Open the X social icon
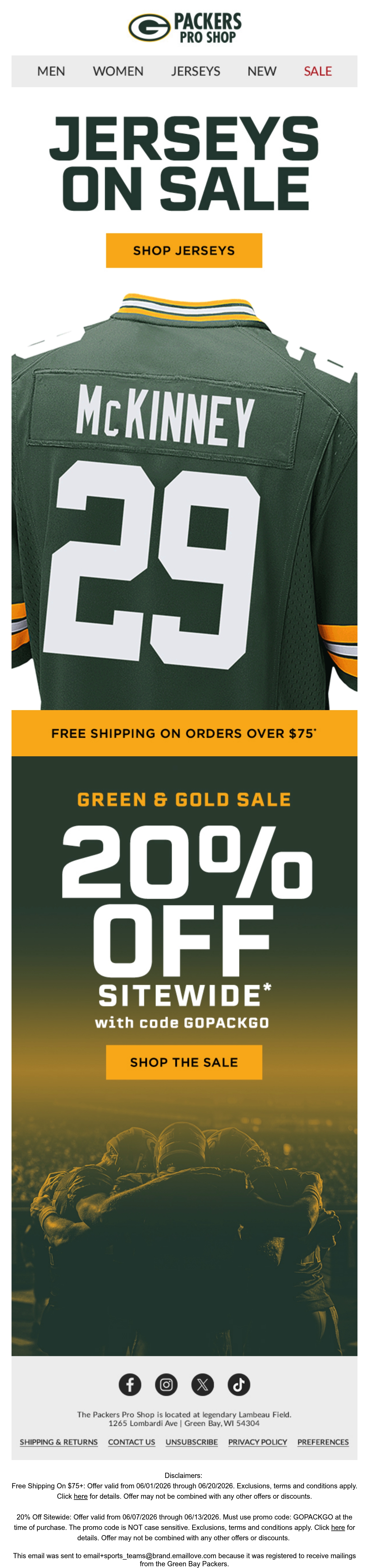Image resolution: width=369 pixels, height=1568 pixels. point(202,1384)
